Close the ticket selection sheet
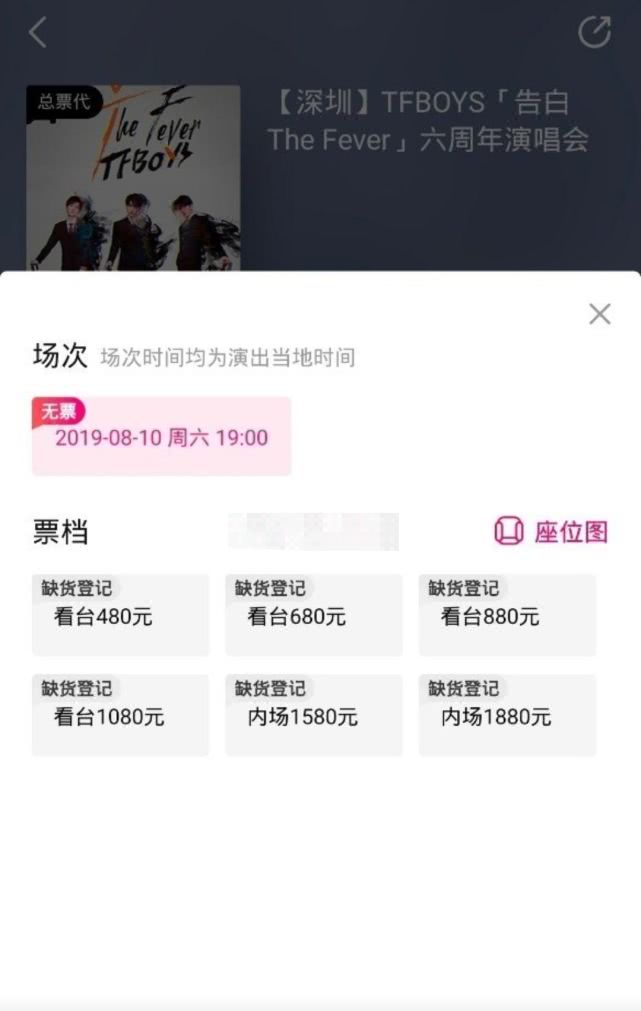641x1011 pixels. coord(599,314)
